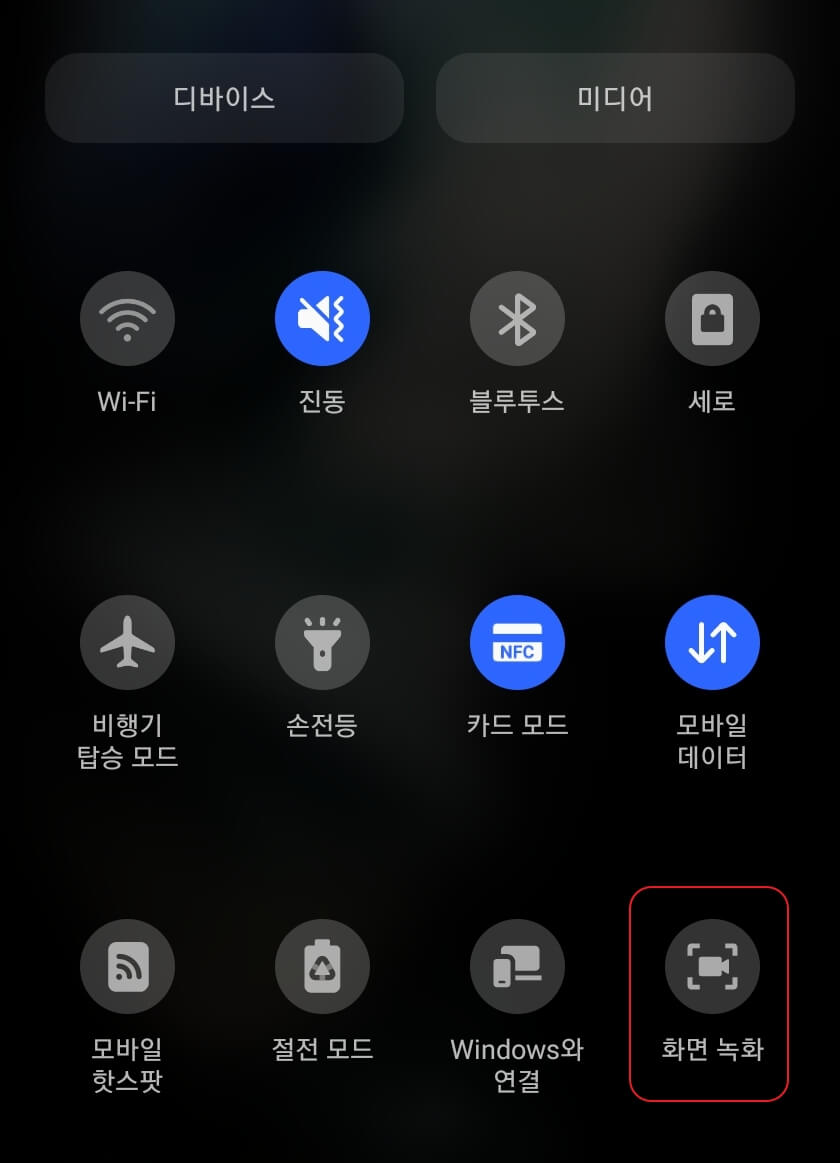
Task: Open the airplane mode (비행기 탑승 모드) tile
Action: click(x=127, y=641)
